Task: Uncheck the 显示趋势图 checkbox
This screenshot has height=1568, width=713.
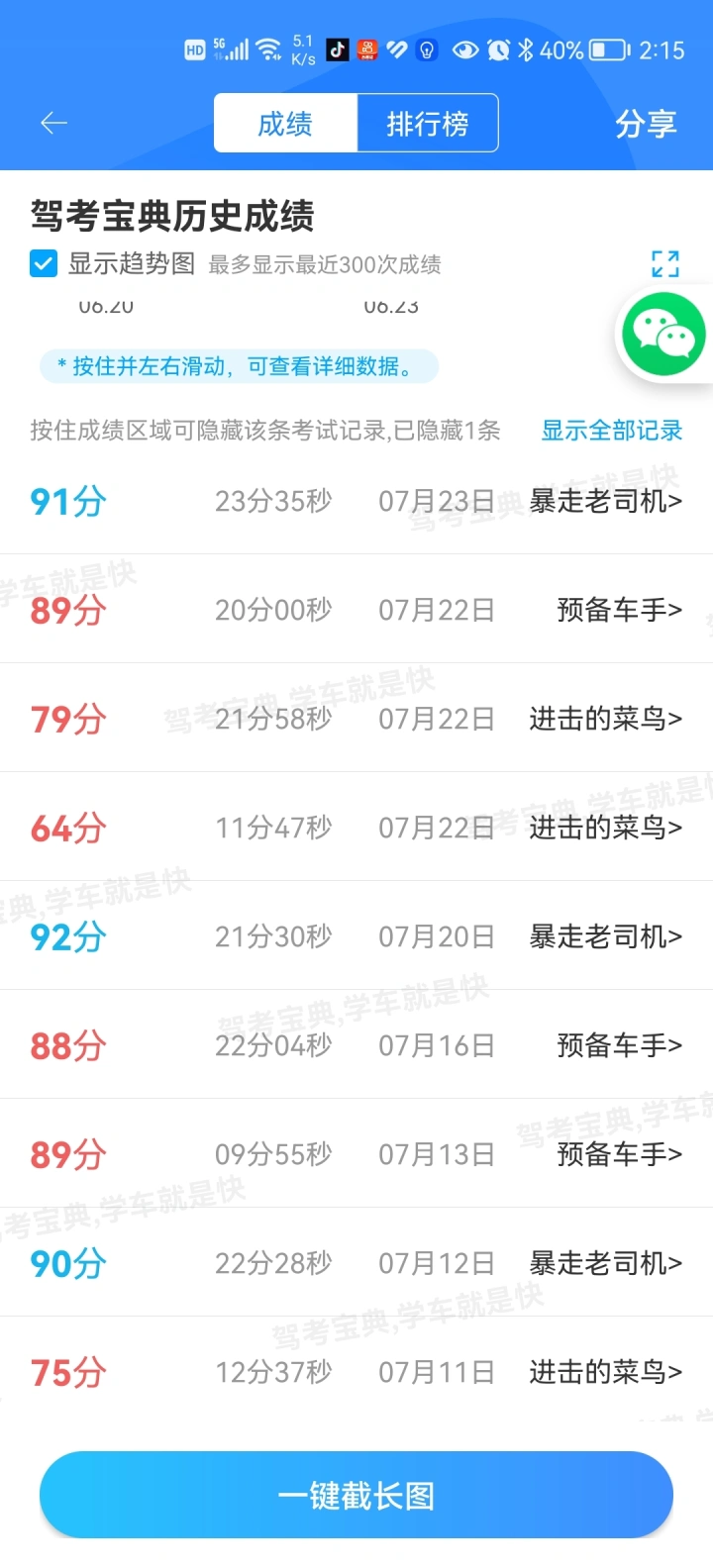Action: coord(44,263)
